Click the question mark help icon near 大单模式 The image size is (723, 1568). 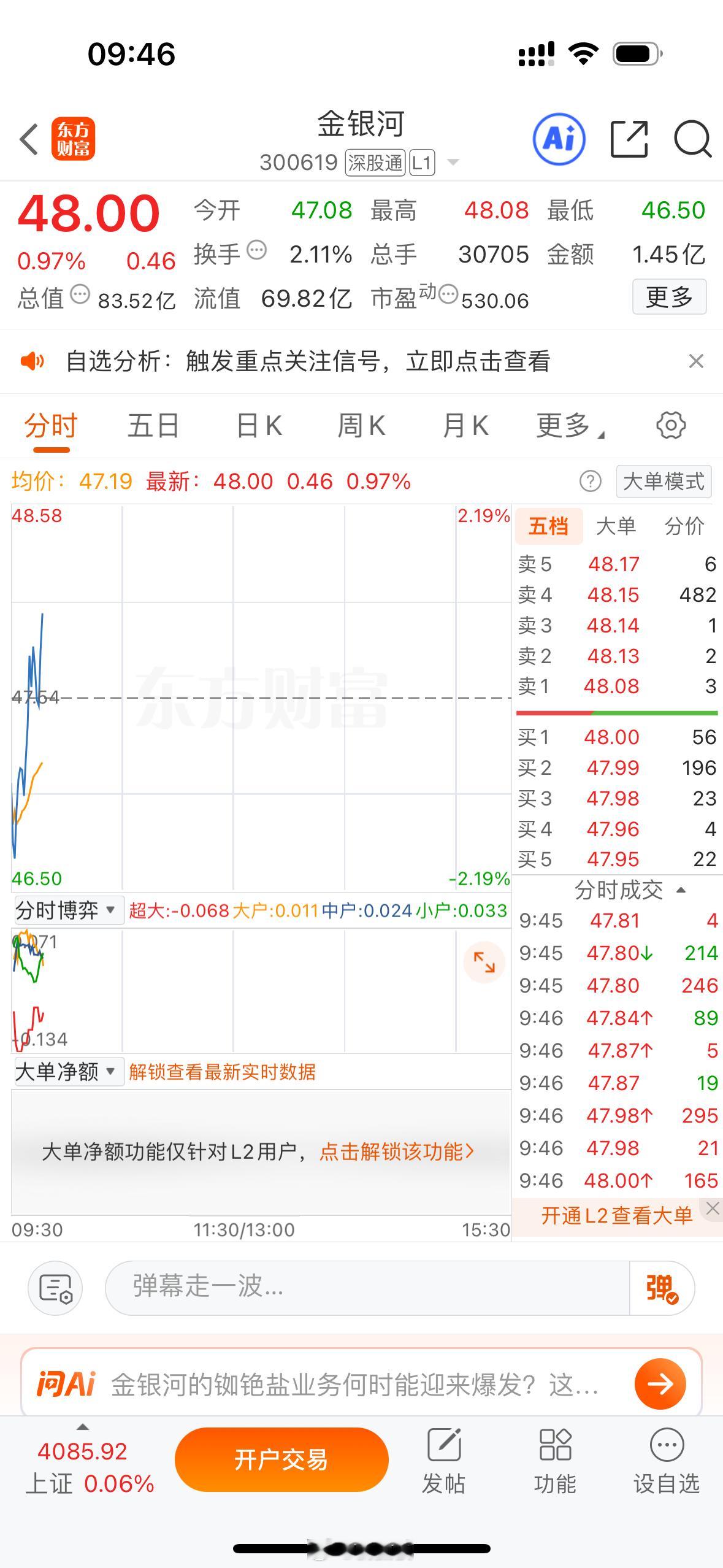point(591,482)
